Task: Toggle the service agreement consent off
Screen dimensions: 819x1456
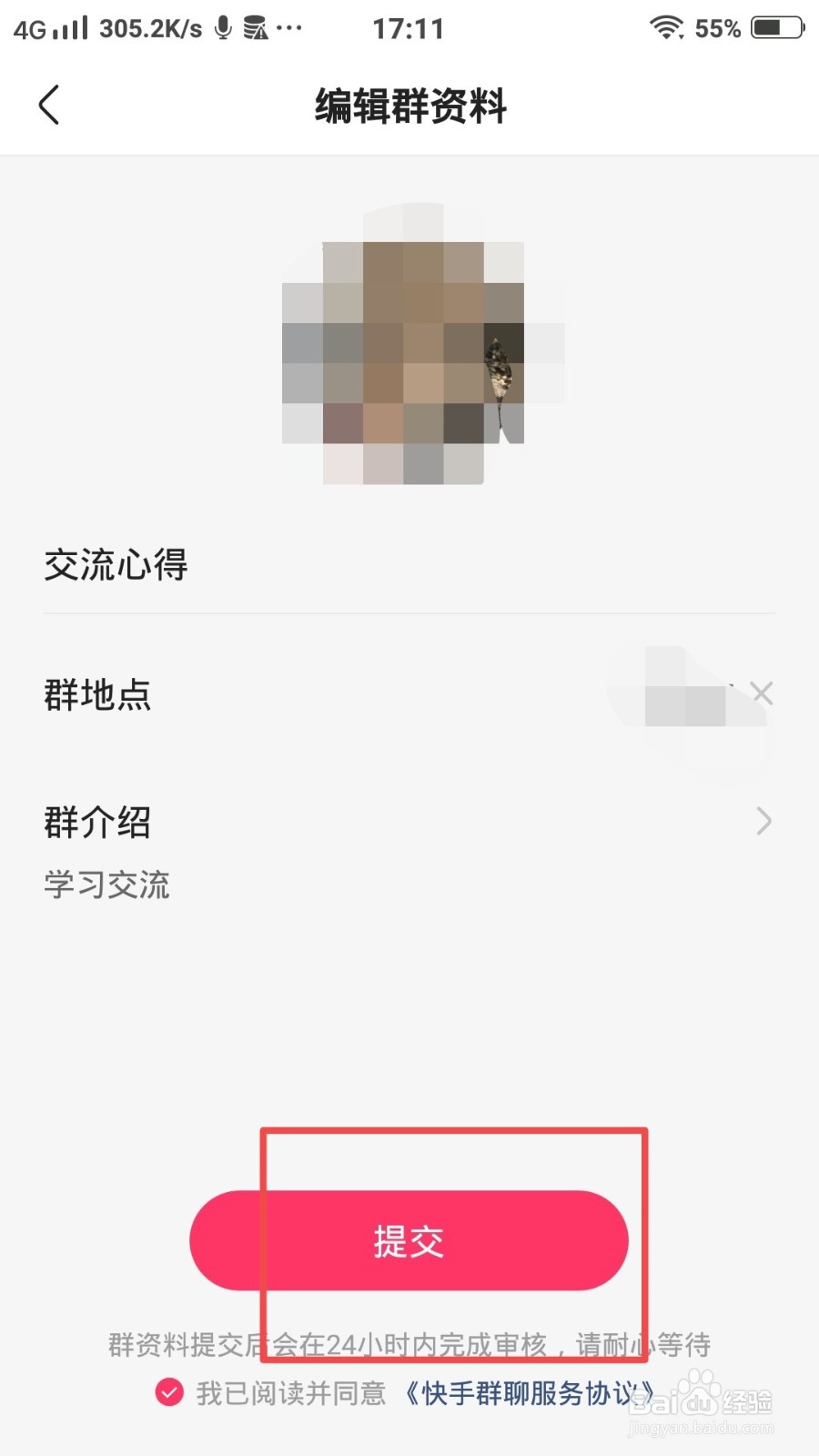Action: click(x=168, y=1392)
